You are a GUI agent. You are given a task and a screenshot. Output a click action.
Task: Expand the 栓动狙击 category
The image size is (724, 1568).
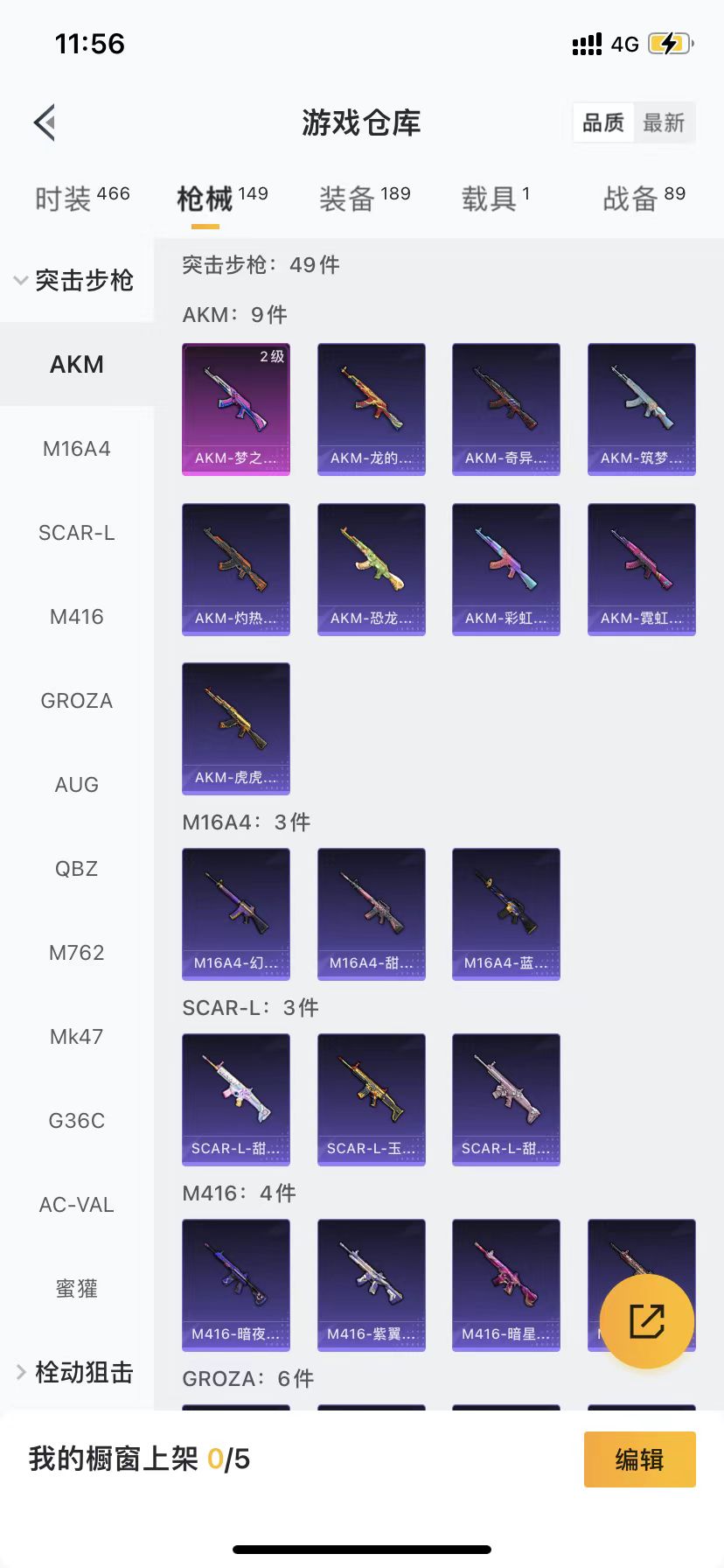[75, 1372]
